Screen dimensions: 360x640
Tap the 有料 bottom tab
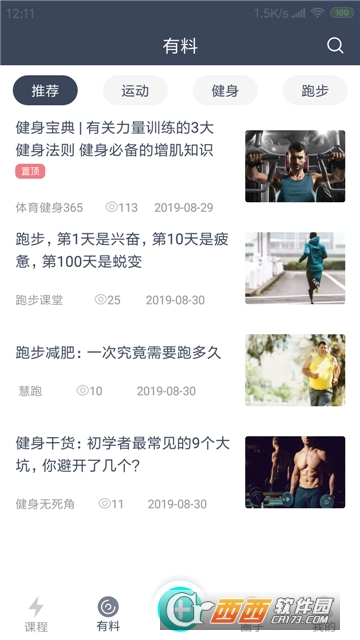click(x=108, y=614)
